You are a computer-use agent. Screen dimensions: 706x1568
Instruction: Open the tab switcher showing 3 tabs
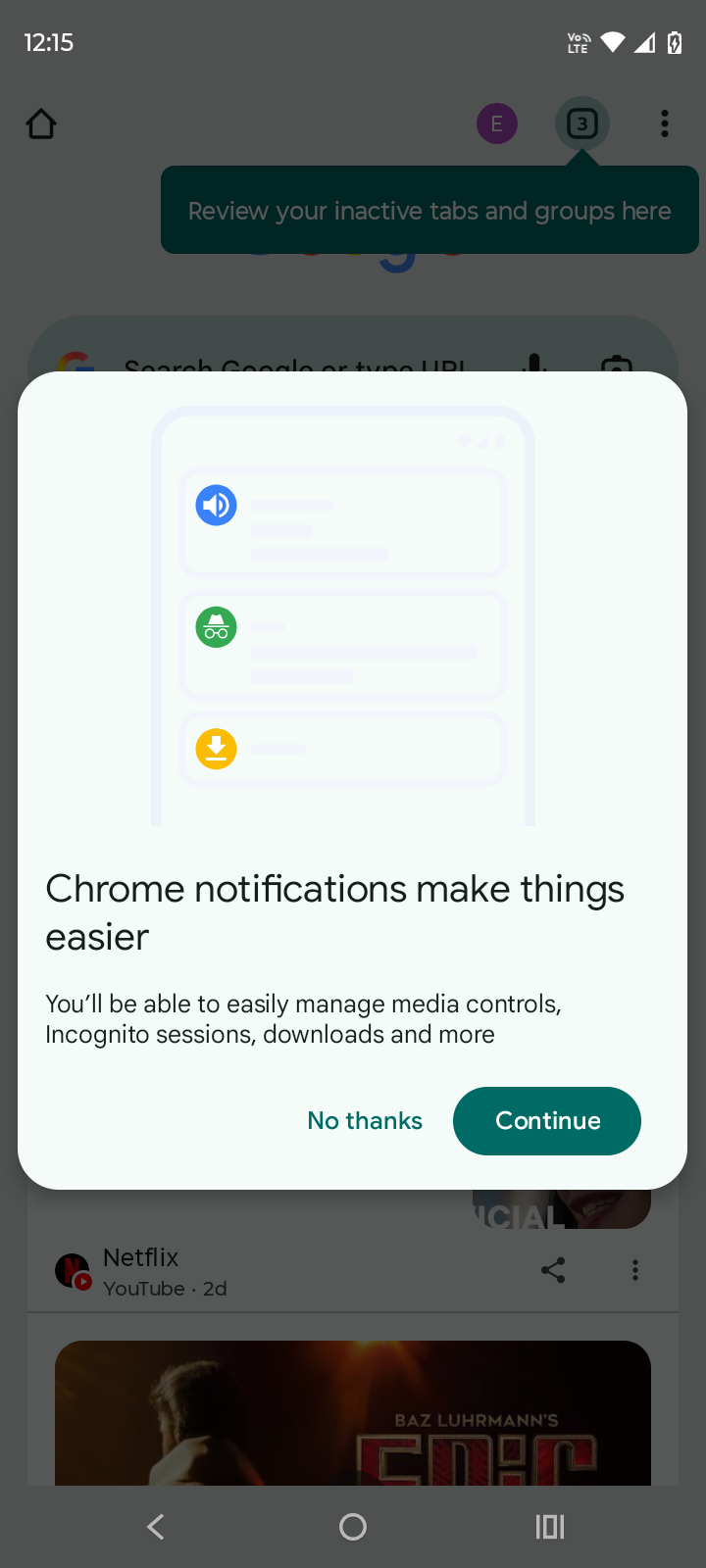tap(582, 124)
